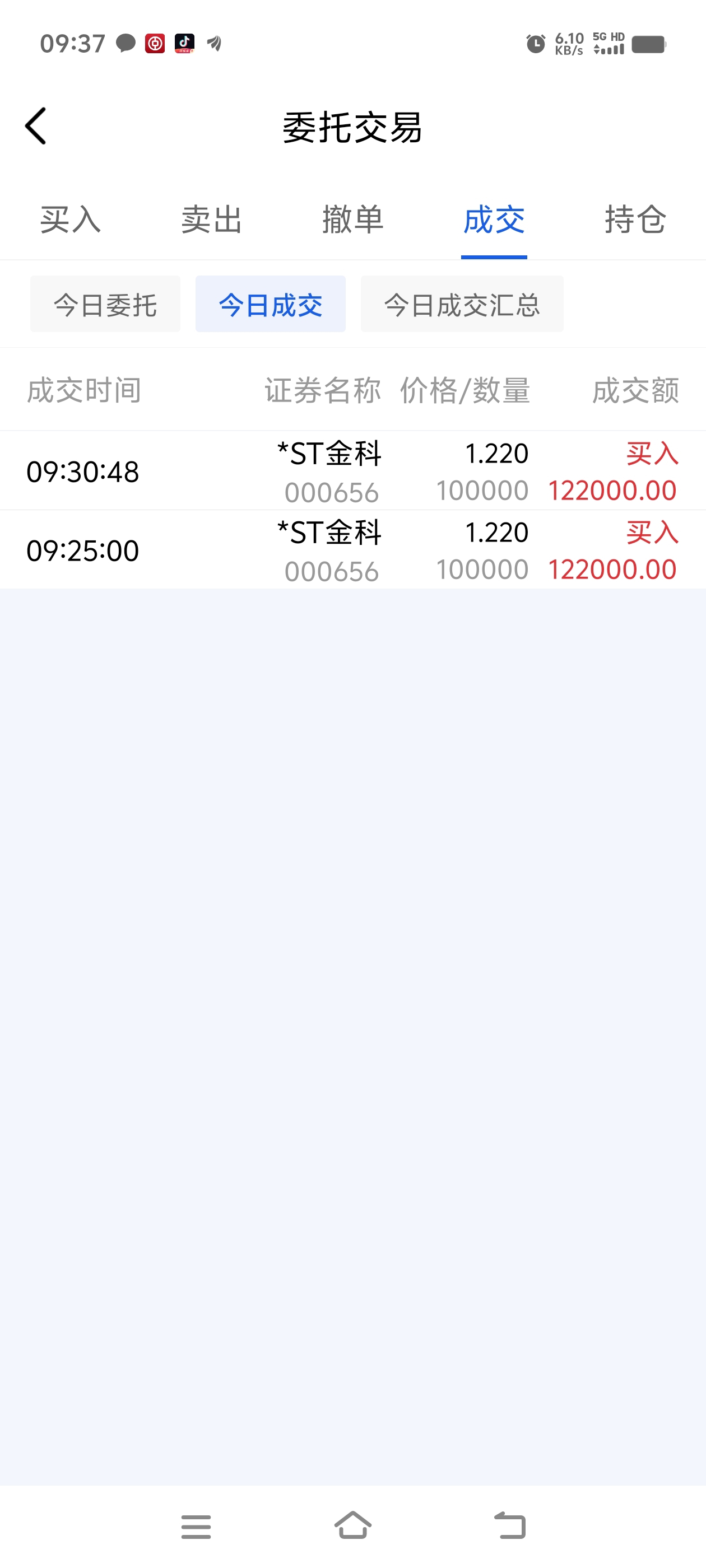Viewport: 706px width, 1568px height.
Task: Switch to the 持仓 tab
Action: click(635, 220)
